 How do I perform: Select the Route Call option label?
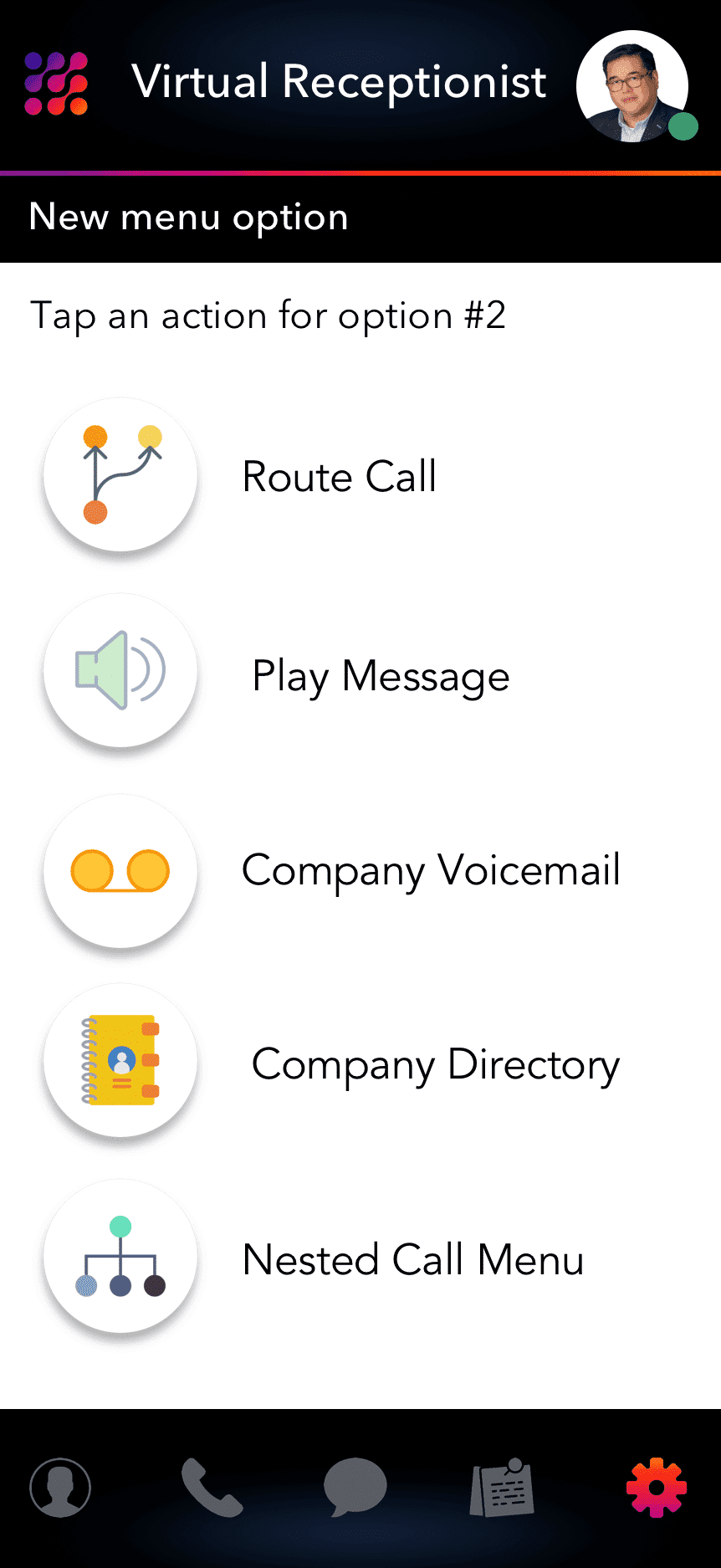[338, 476]
